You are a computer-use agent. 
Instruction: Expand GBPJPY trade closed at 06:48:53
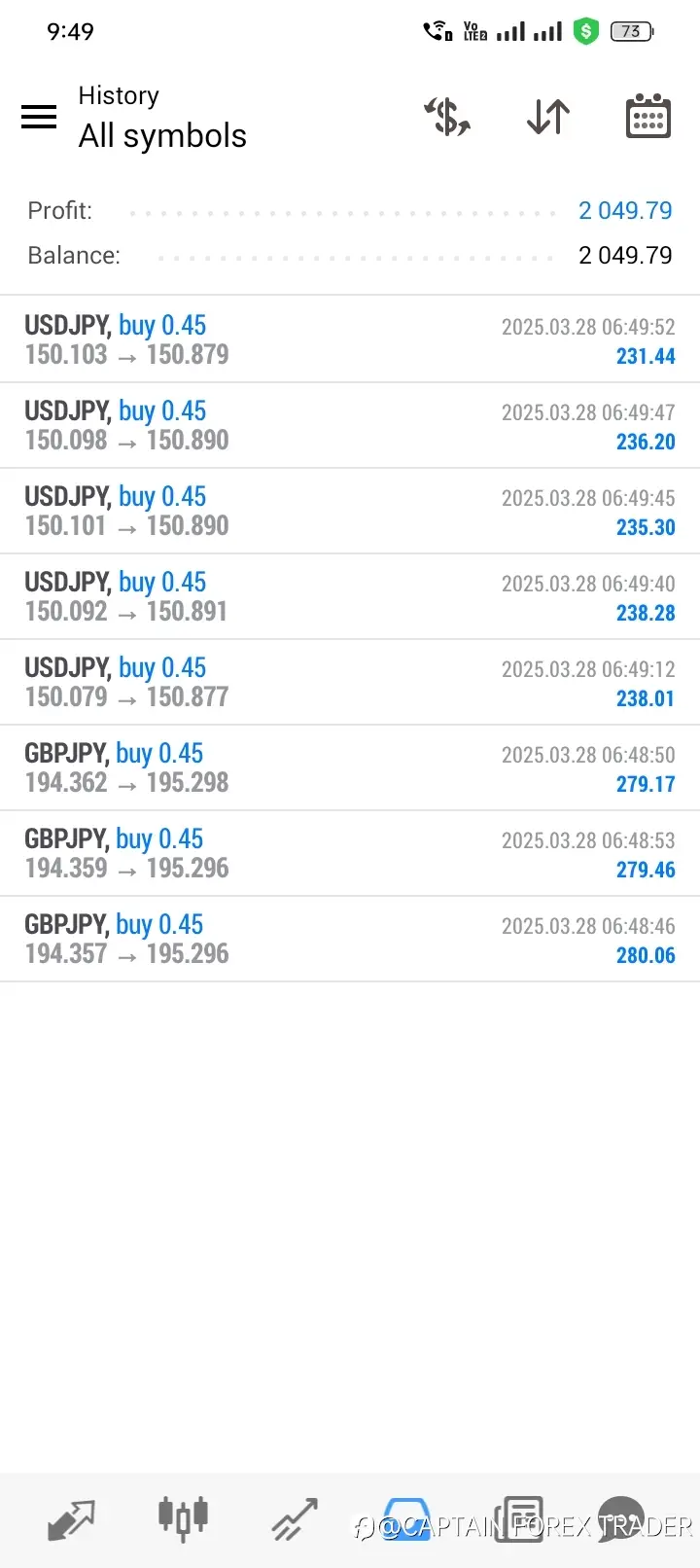tap(350, 853)
